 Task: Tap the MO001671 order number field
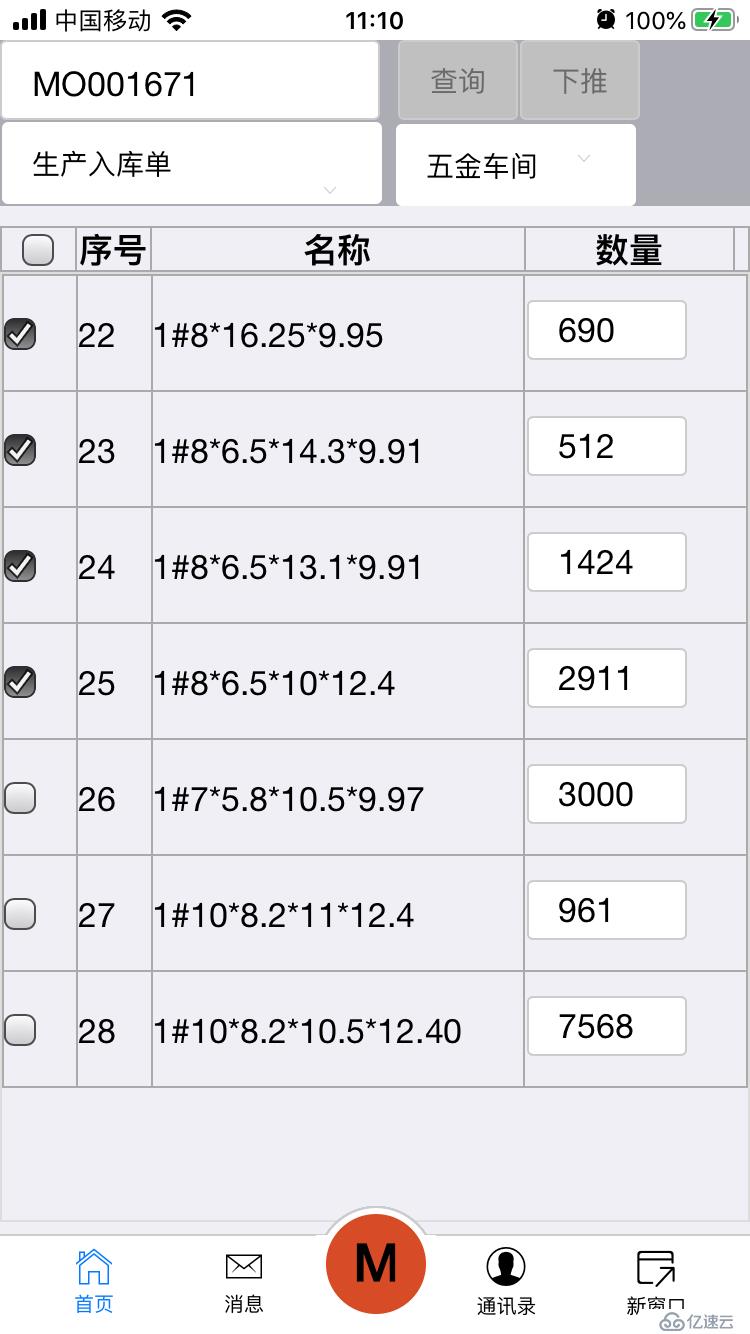pos(190,82)
